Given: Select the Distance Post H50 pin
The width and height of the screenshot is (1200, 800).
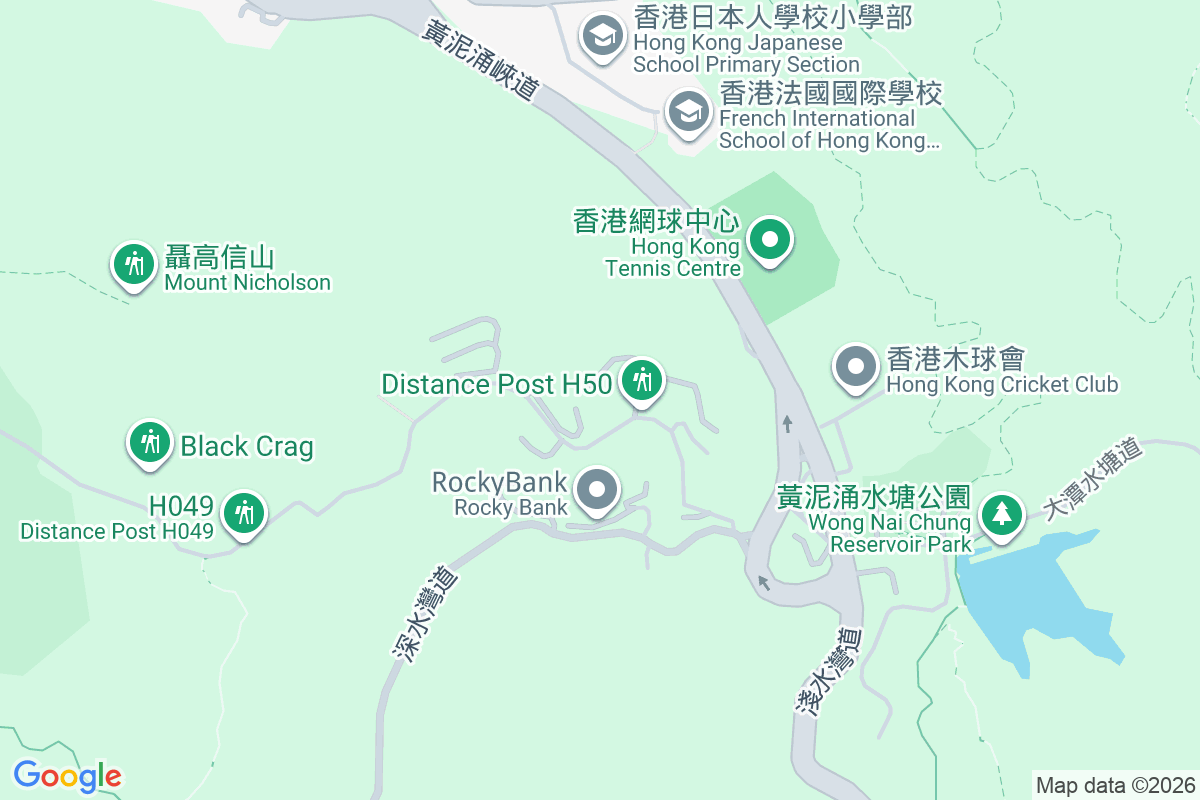Looking at the screenshot, I should click(x=641, y=381).
